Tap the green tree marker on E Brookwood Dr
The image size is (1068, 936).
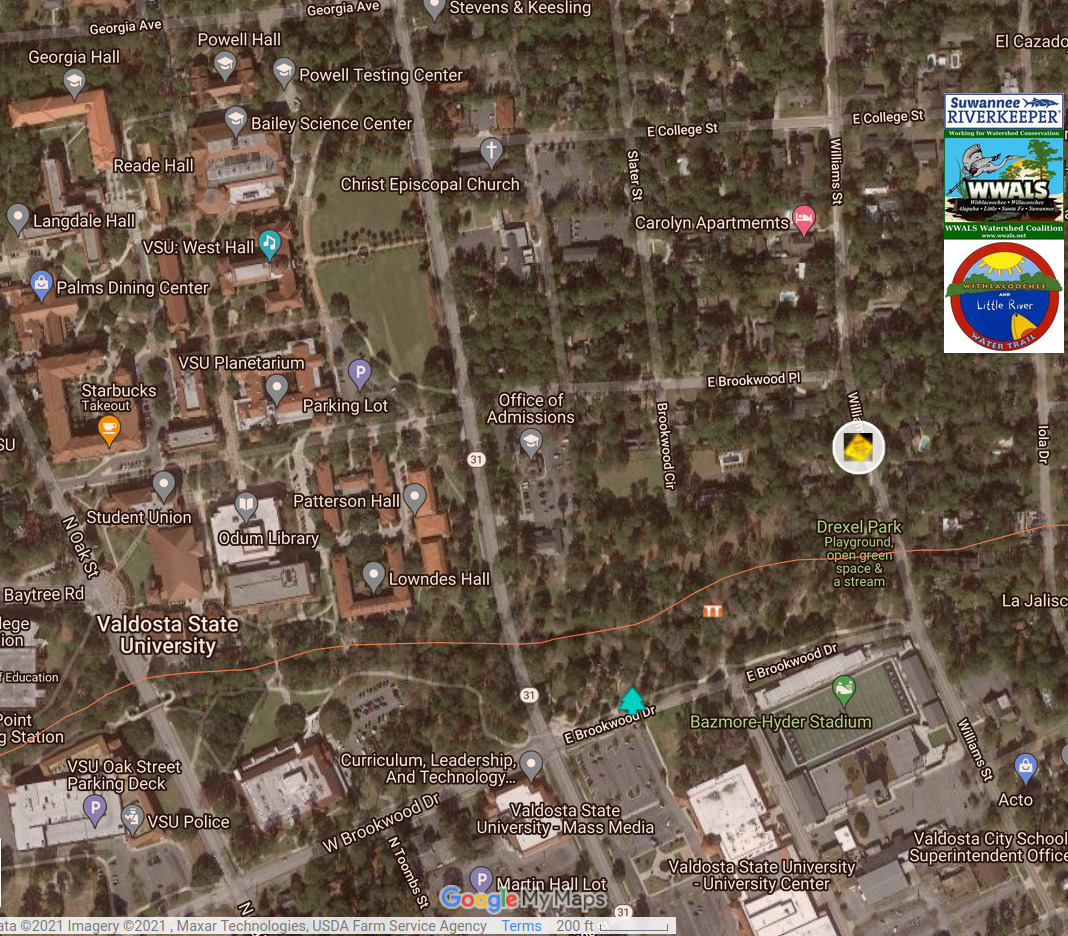pyautogui.click(x=631, y=701)
